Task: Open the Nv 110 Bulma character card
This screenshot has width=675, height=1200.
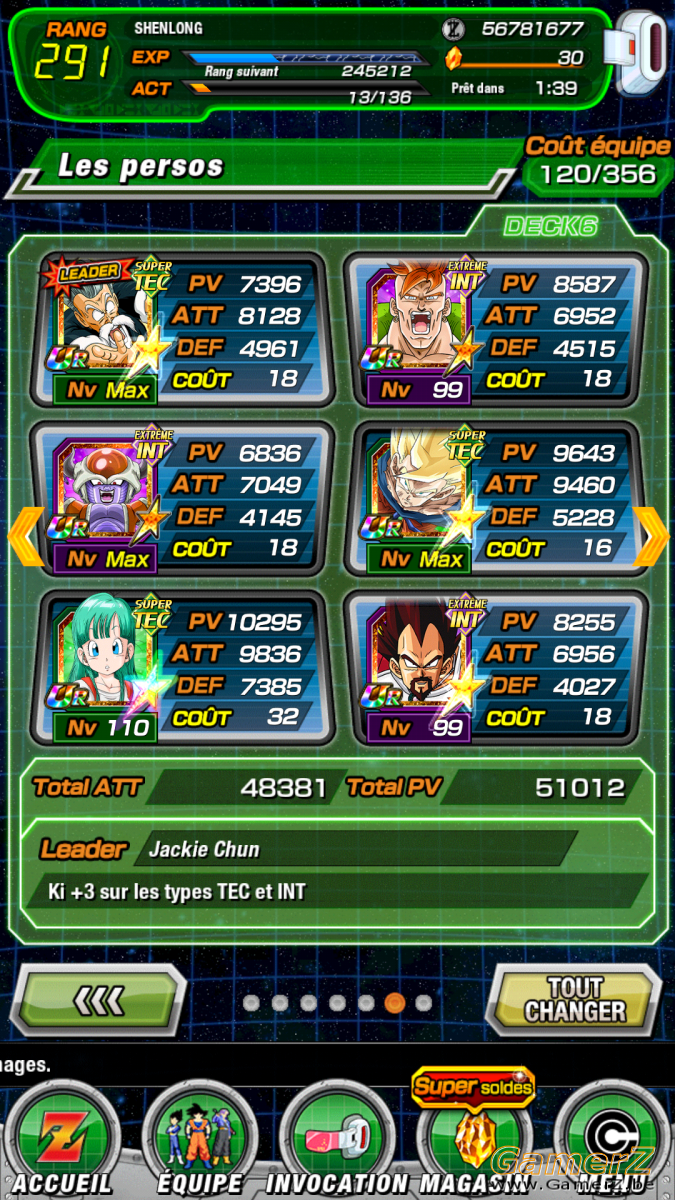Action: pos(181,668)
